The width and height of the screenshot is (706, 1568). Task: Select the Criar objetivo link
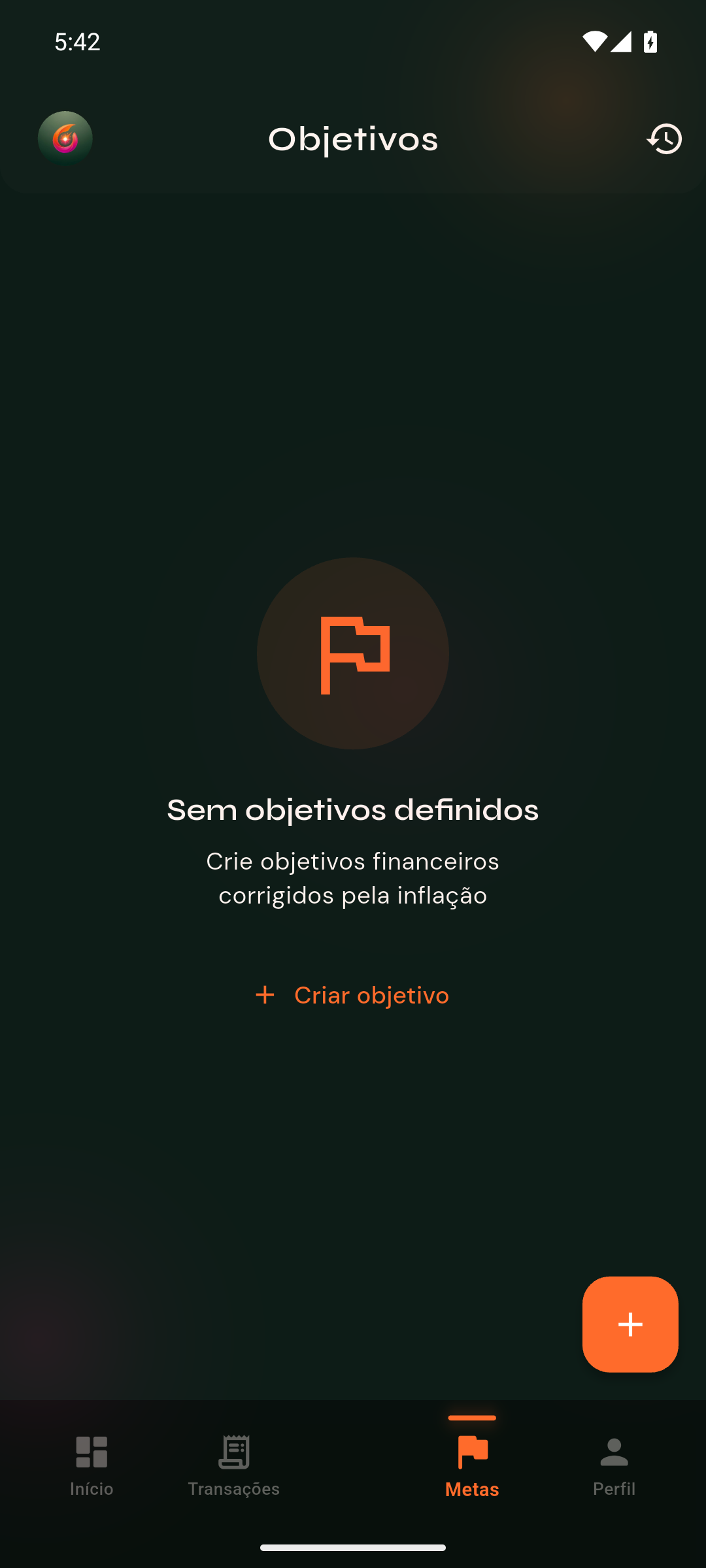(x=352, y=995)
